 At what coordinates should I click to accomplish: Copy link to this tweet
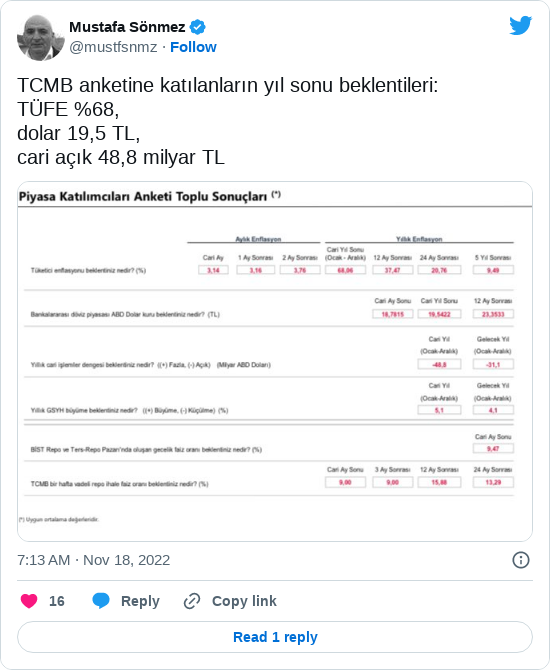(230, 601)
